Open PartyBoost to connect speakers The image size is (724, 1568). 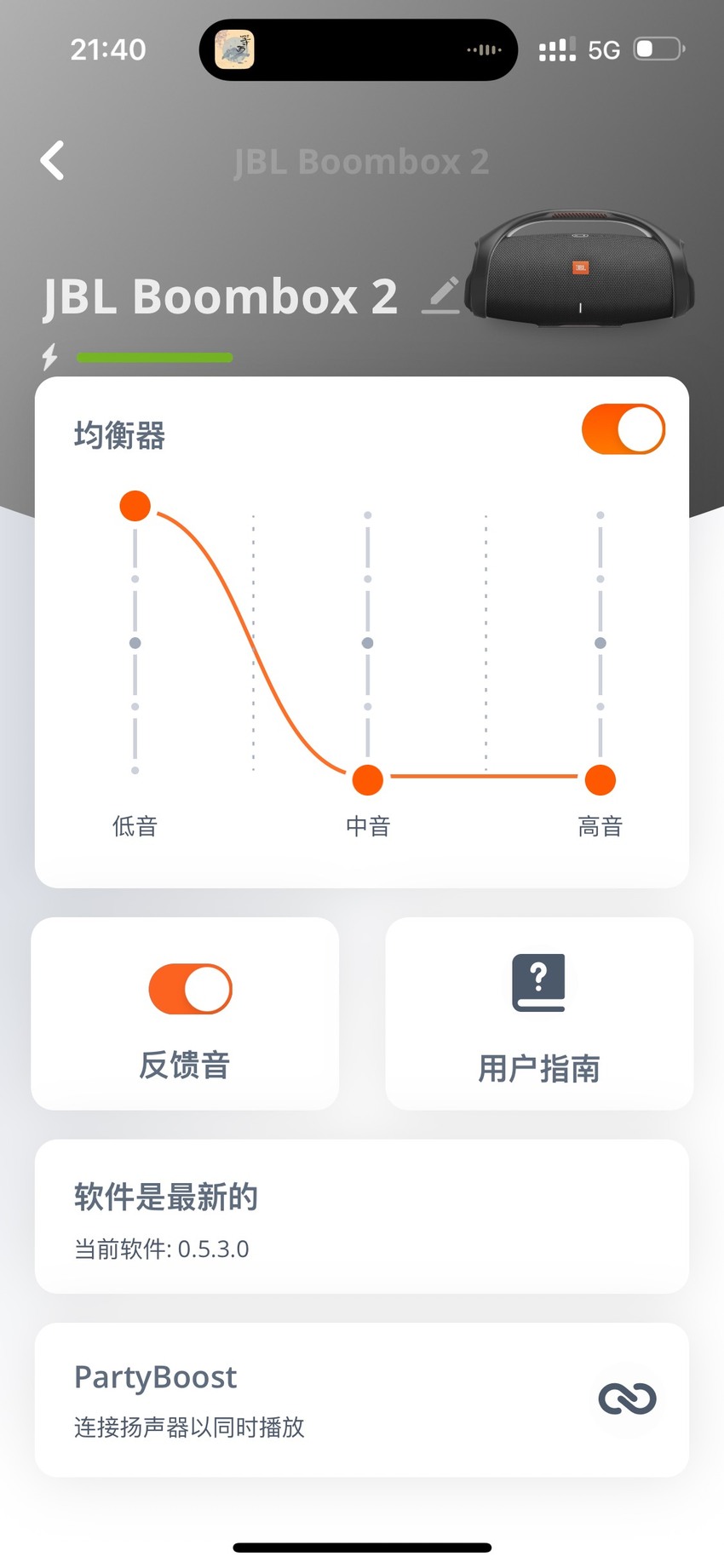coord(362,1399)
